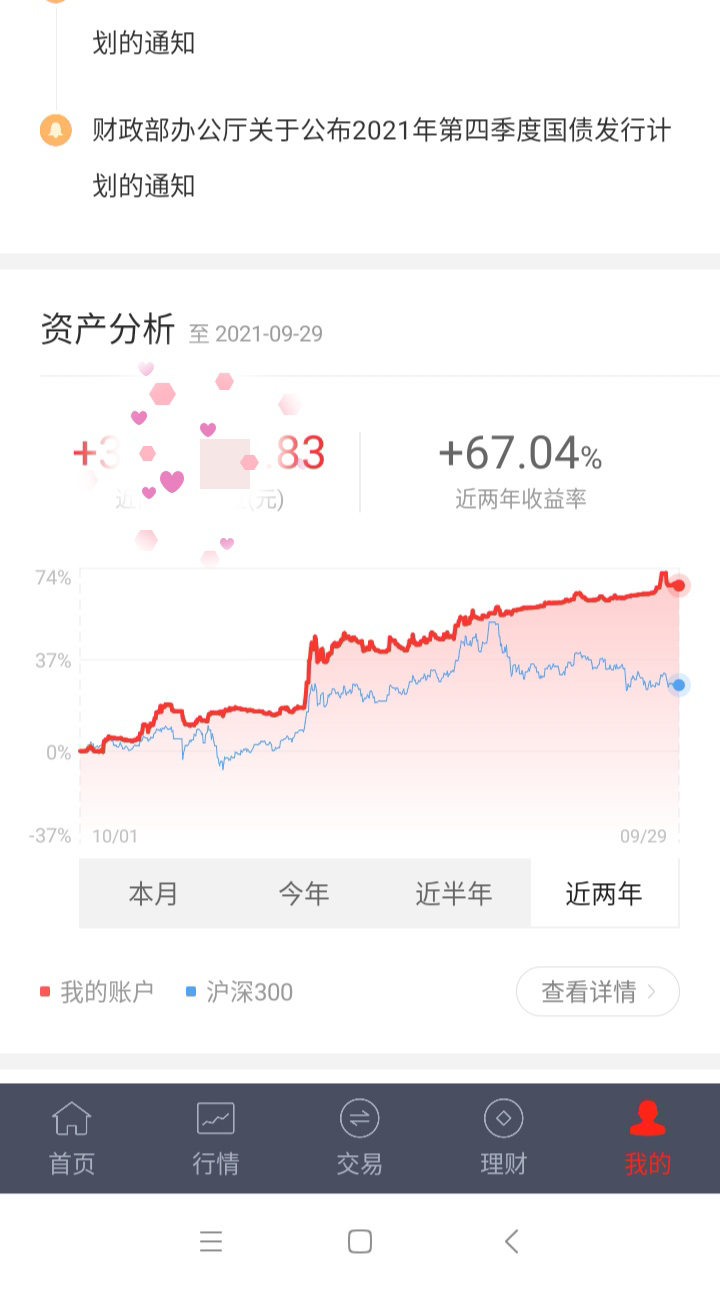Go to the 首页 home tab
720x1289 pixels.
[72, 1138]
